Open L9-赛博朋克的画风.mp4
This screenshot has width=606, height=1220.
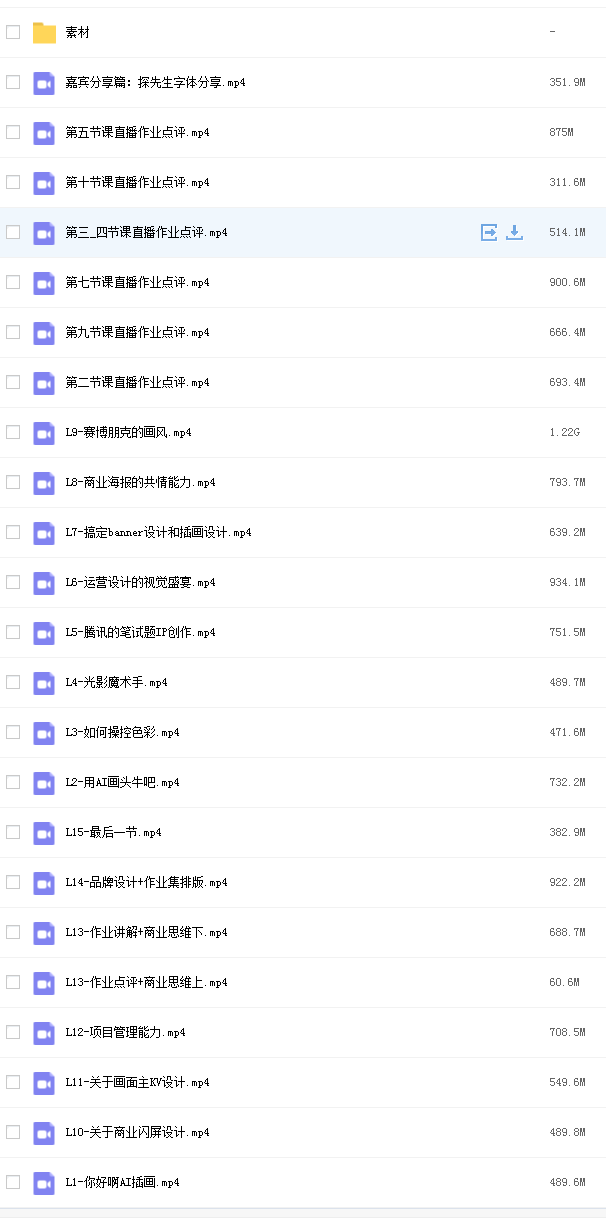[128, 432]
